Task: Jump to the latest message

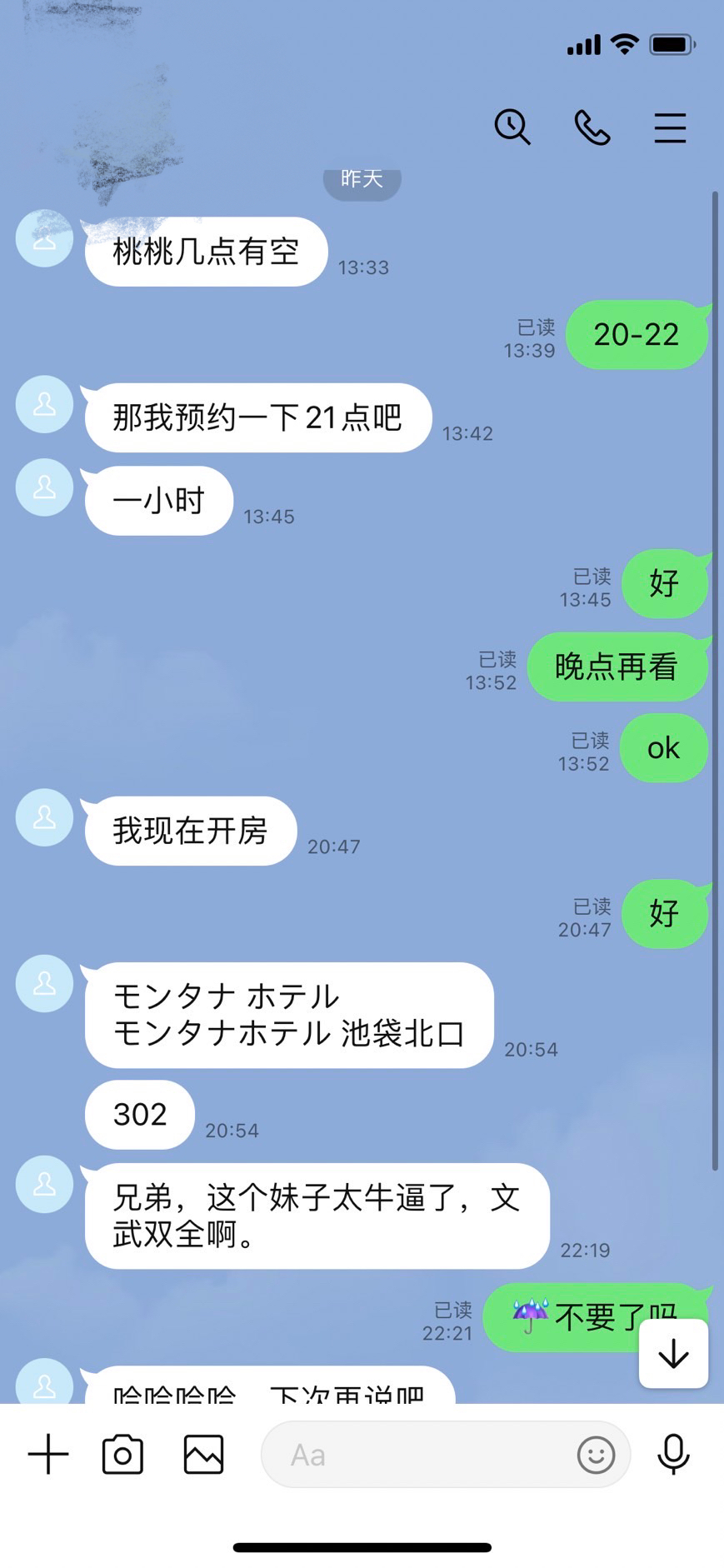Action: (x=673, y=1354)
